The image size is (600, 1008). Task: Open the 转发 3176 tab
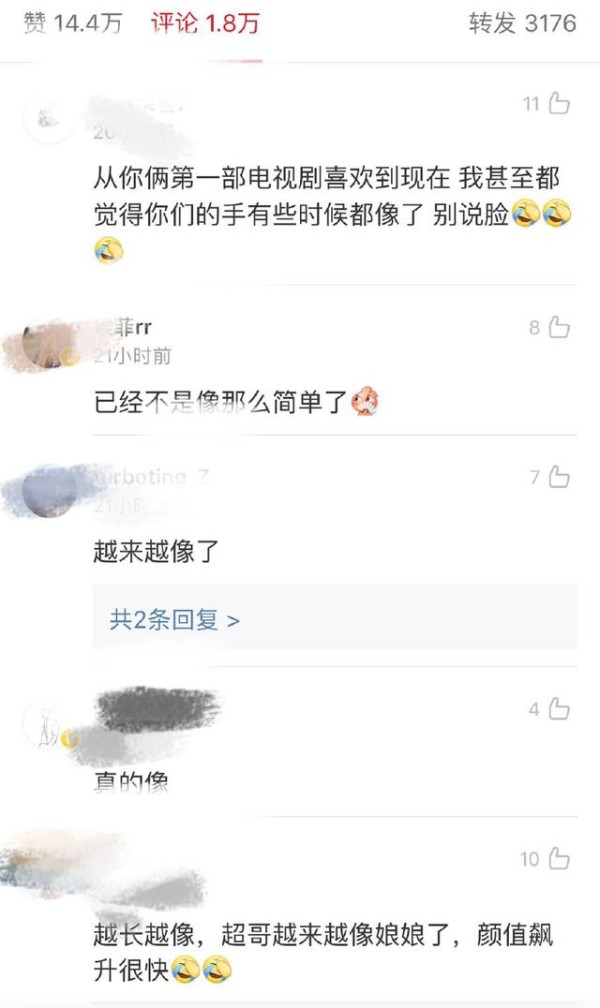pos(522,24)
